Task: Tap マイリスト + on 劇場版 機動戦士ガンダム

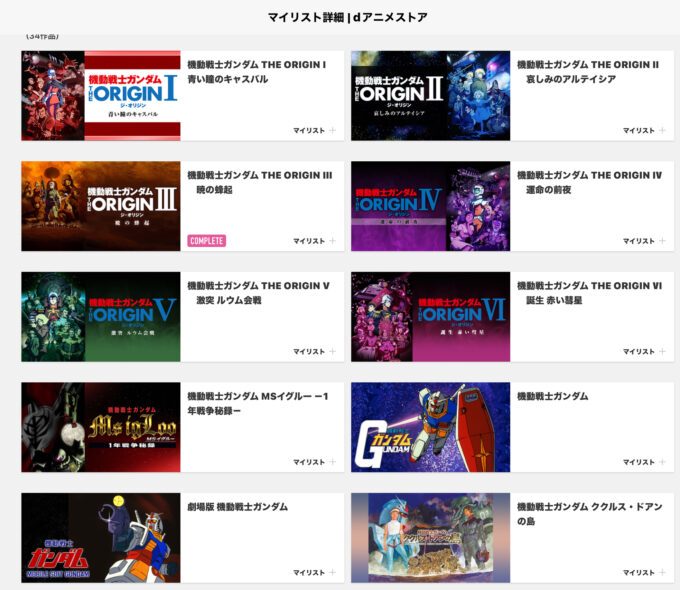Action: (314, 573)
